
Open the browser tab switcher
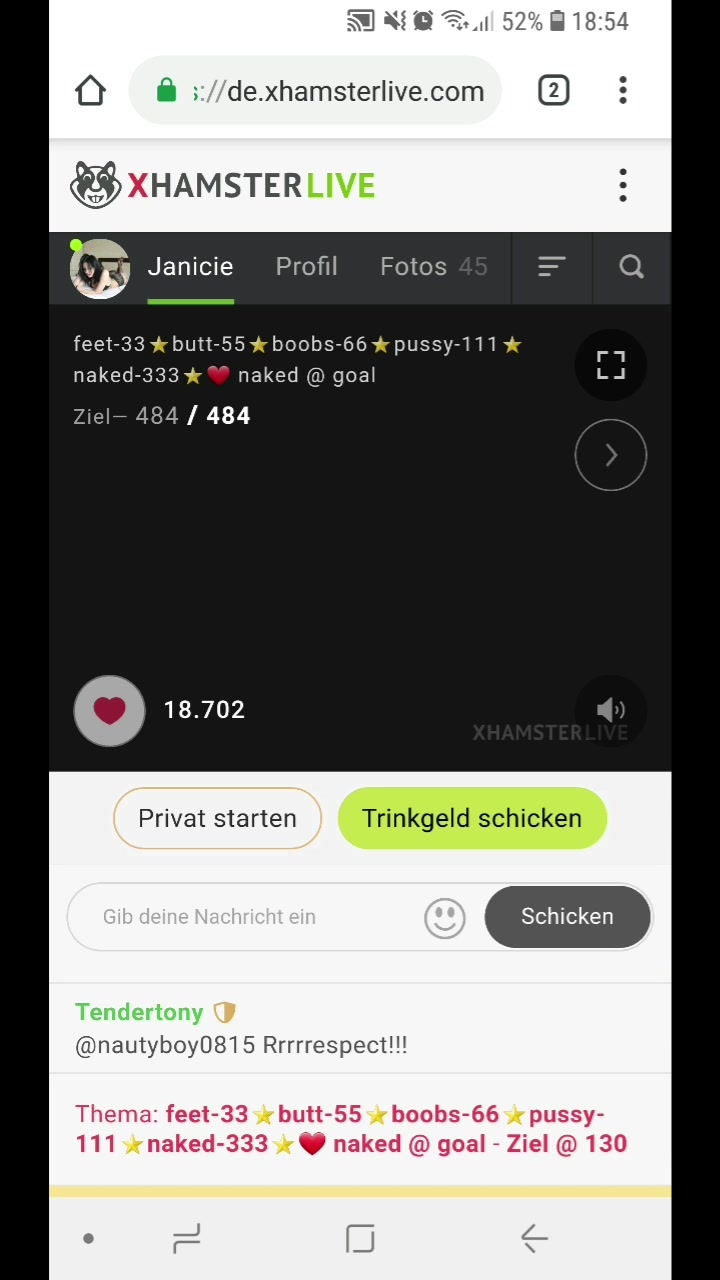coord(554,91)
